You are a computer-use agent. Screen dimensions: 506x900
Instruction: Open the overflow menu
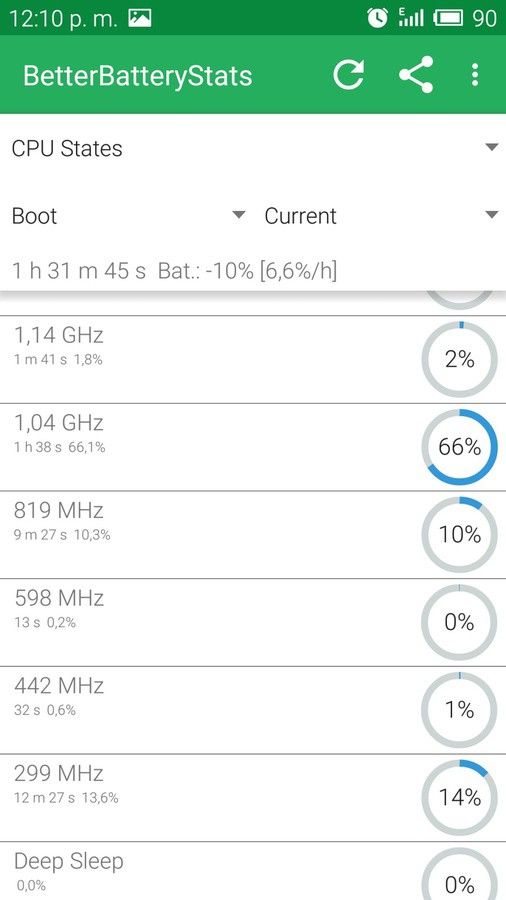474,75
